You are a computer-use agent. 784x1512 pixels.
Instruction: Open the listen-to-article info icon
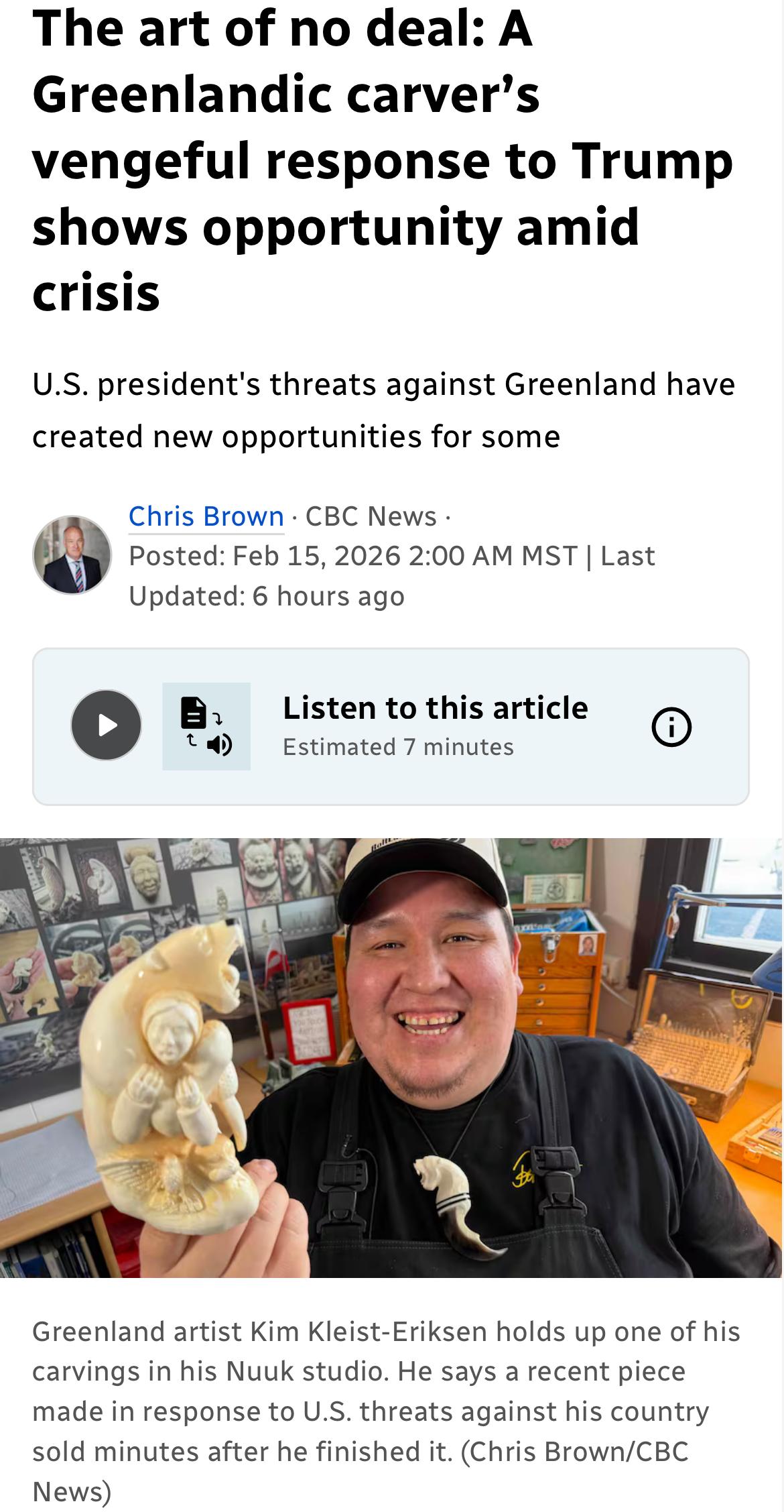tap(671, 727)
